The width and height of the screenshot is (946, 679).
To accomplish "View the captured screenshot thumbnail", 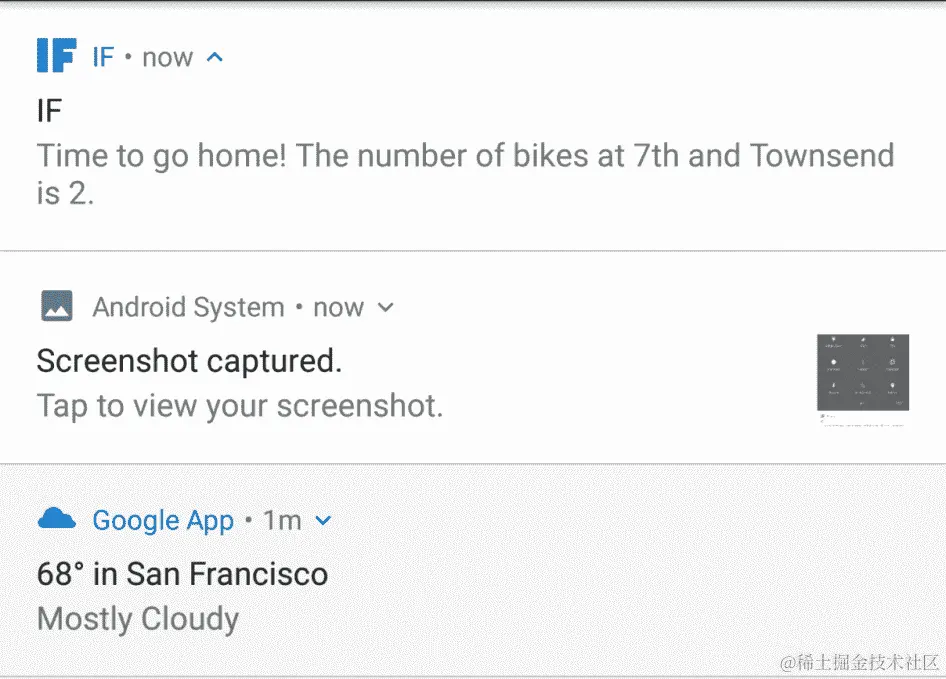I will [862, 378].
